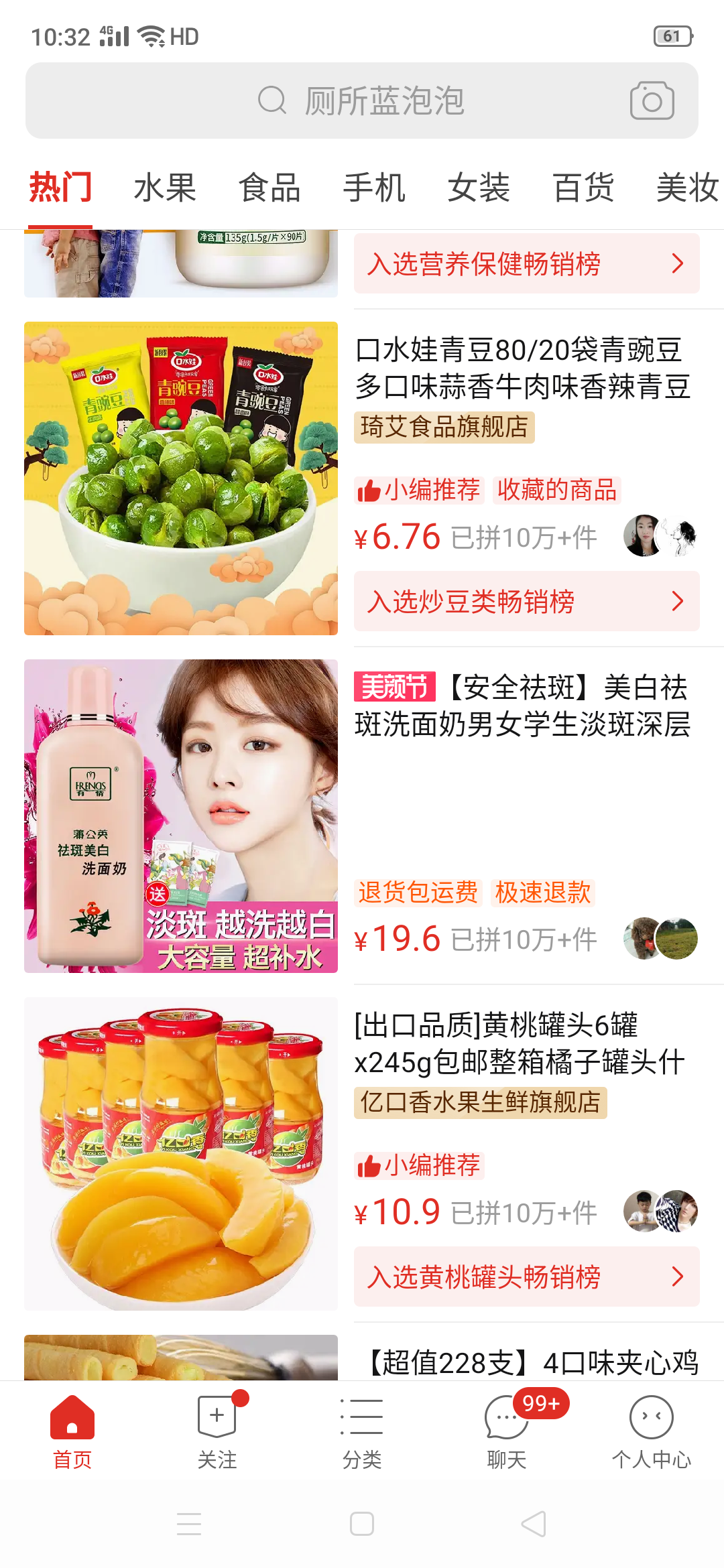Switch to the 美妆 tab
724x1568 pixels.
tap(688, 187)
